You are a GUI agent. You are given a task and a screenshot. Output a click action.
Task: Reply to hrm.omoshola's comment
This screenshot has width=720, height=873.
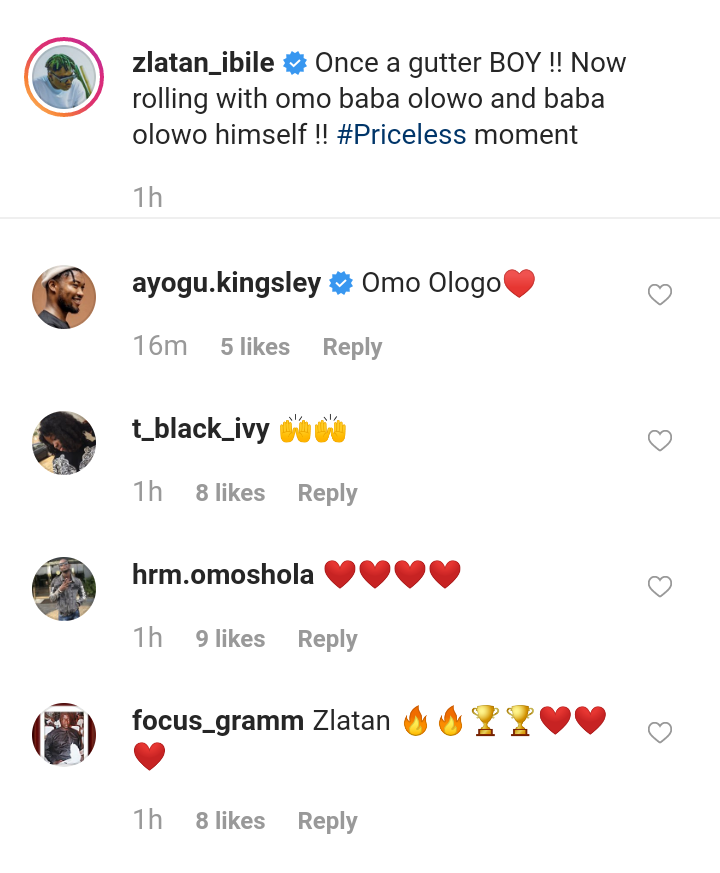point(327,639)
